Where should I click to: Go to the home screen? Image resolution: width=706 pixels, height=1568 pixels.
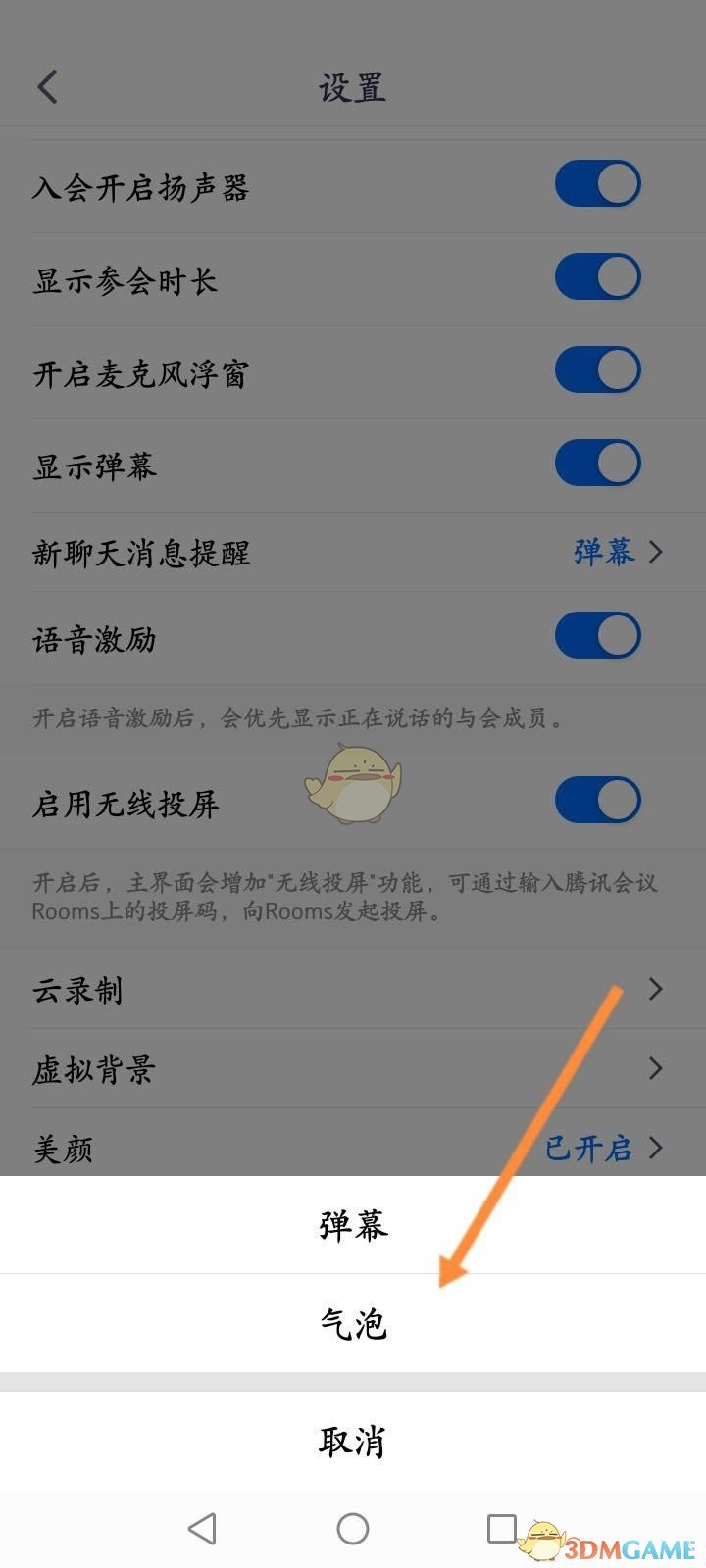pos(353,1528)
